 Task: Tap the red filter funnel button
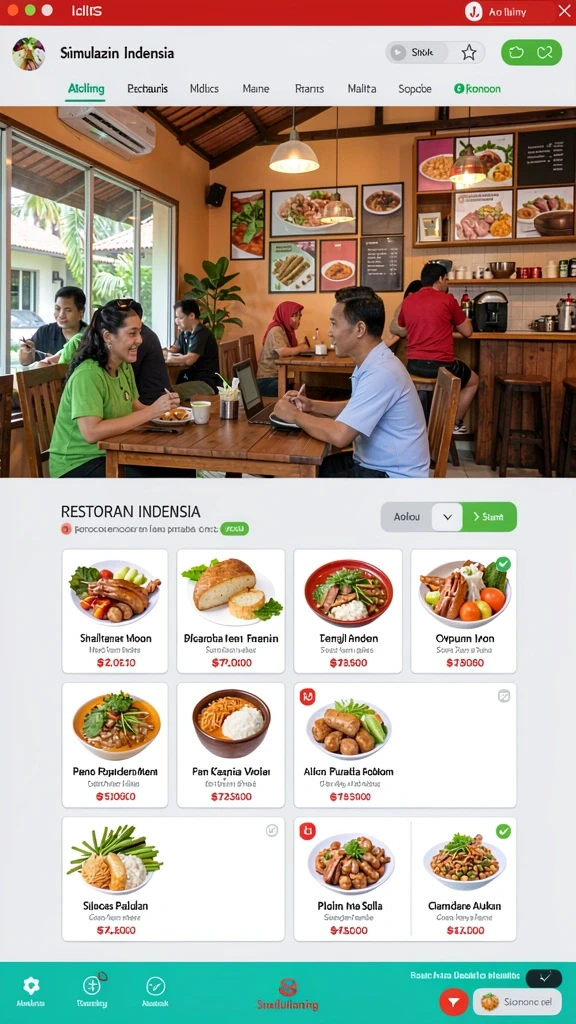[x=454, y=1001]
